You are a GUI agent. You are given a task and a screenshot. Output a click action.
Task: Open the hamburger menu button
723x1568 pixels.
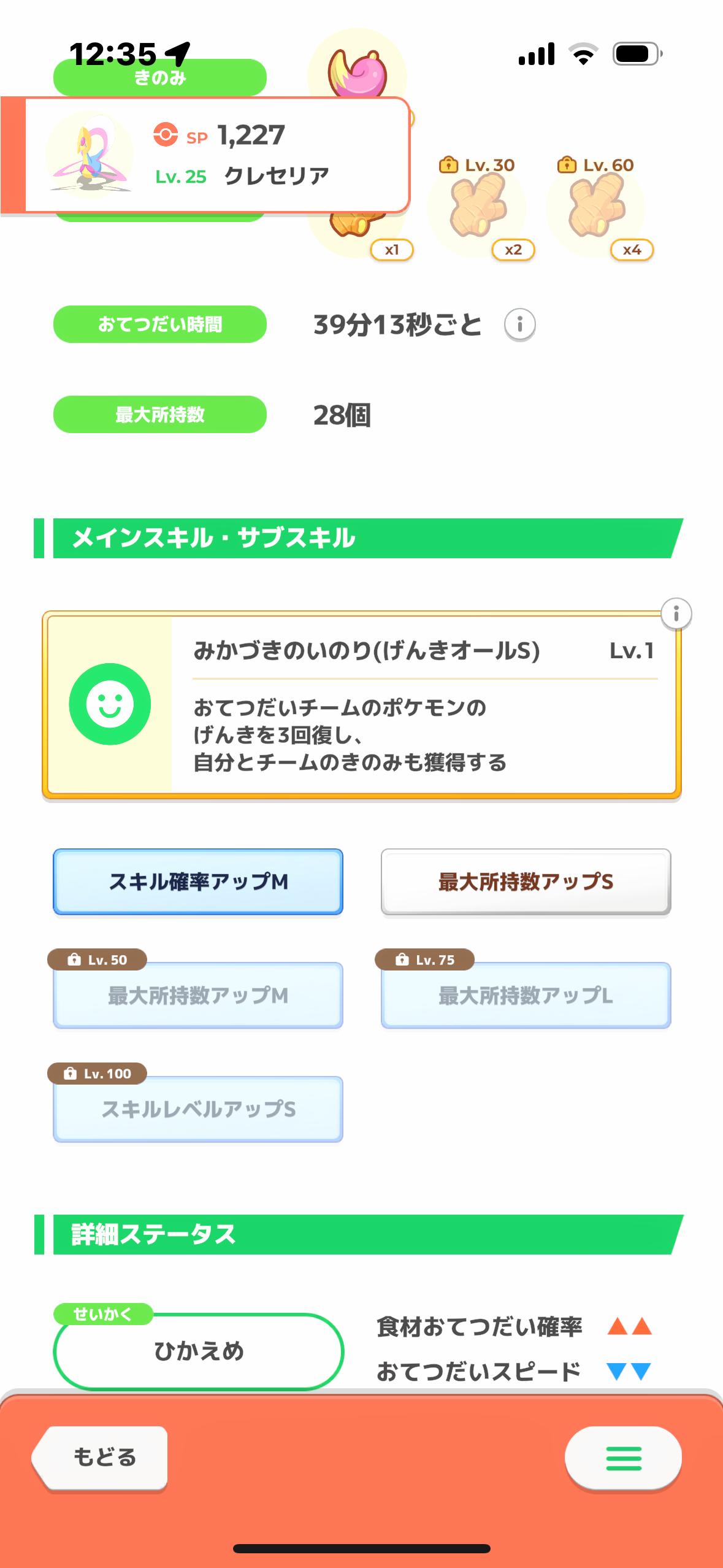[623, 1458]
